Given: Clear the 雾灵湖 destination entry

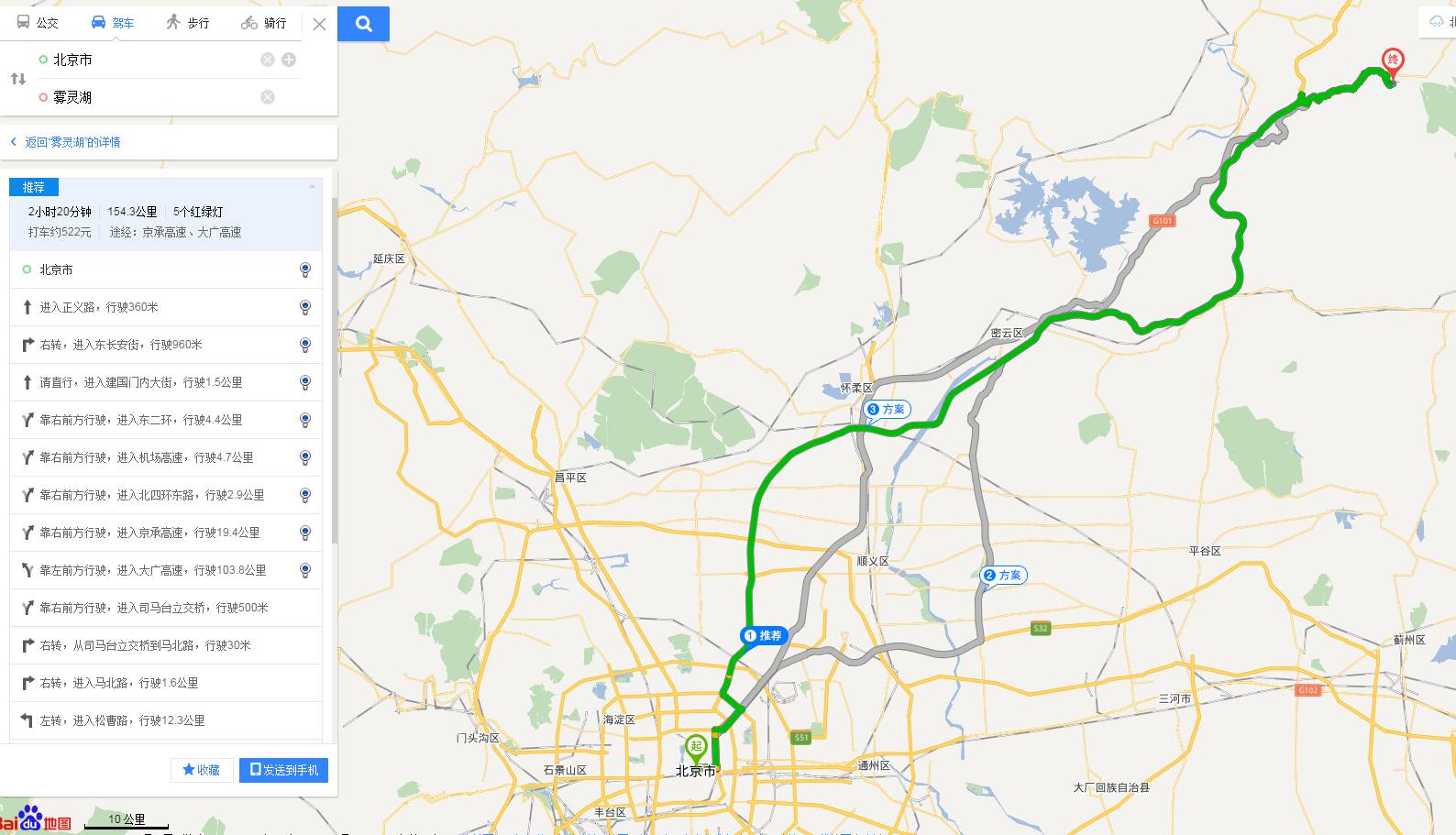Looking at the screenshot, I should click(268, 97).
